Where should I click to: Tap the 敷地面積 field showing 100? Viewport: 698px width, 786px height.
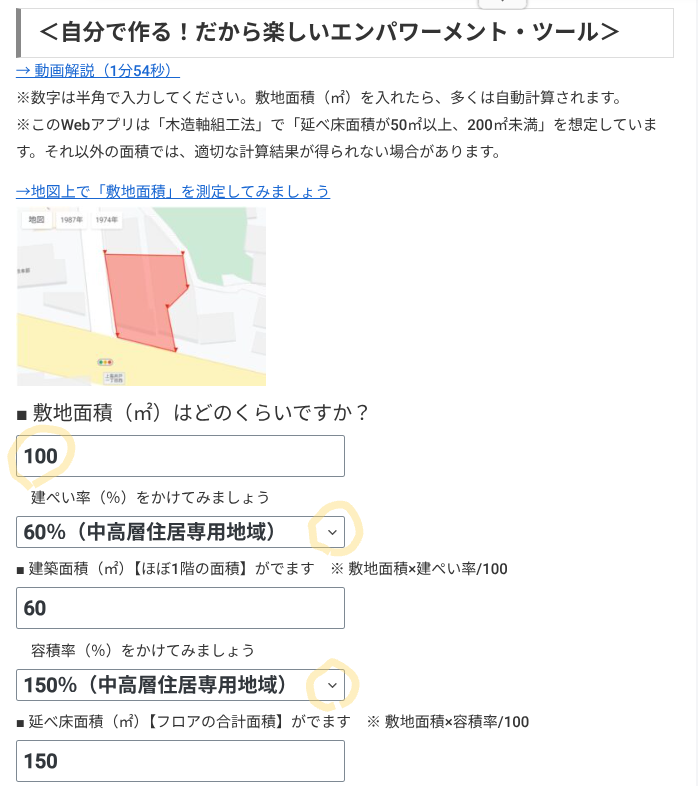click(181, 456)
